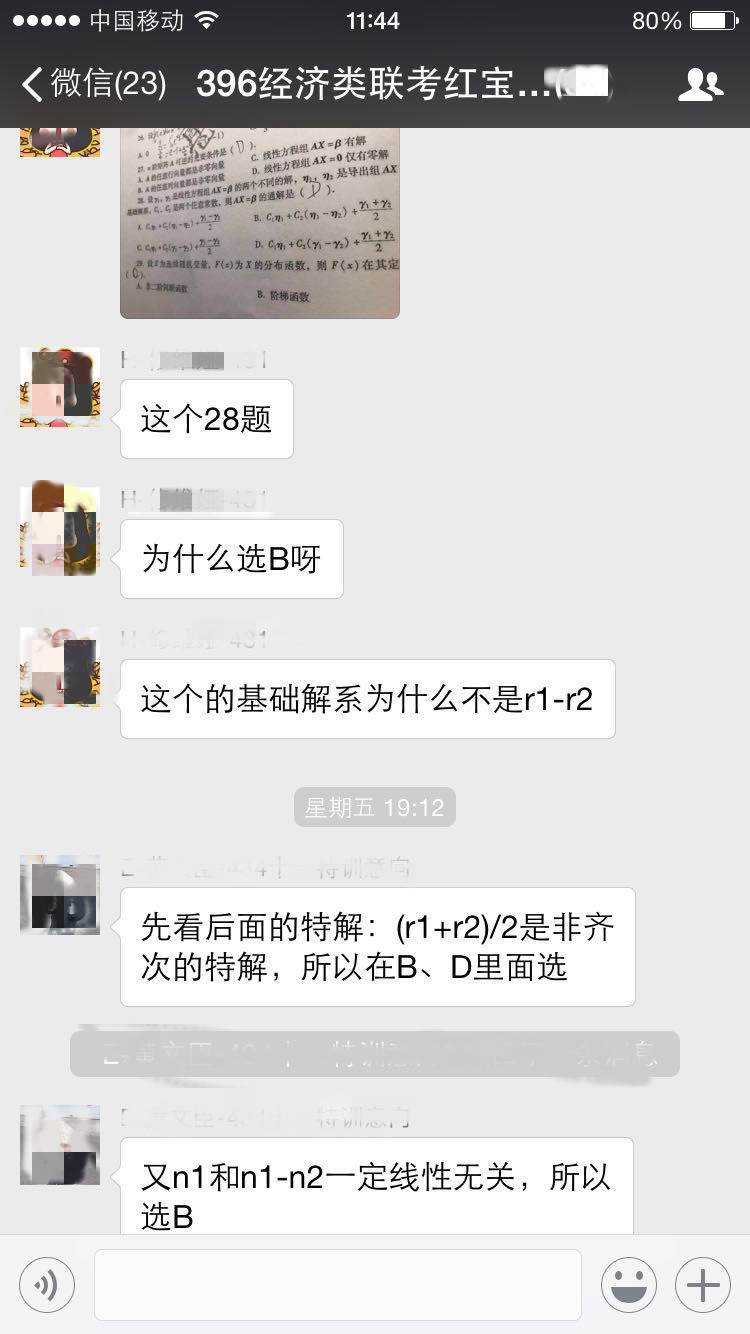750x1334 pixels.
Task: Open the group members info icon
Action: click(700, 84)
